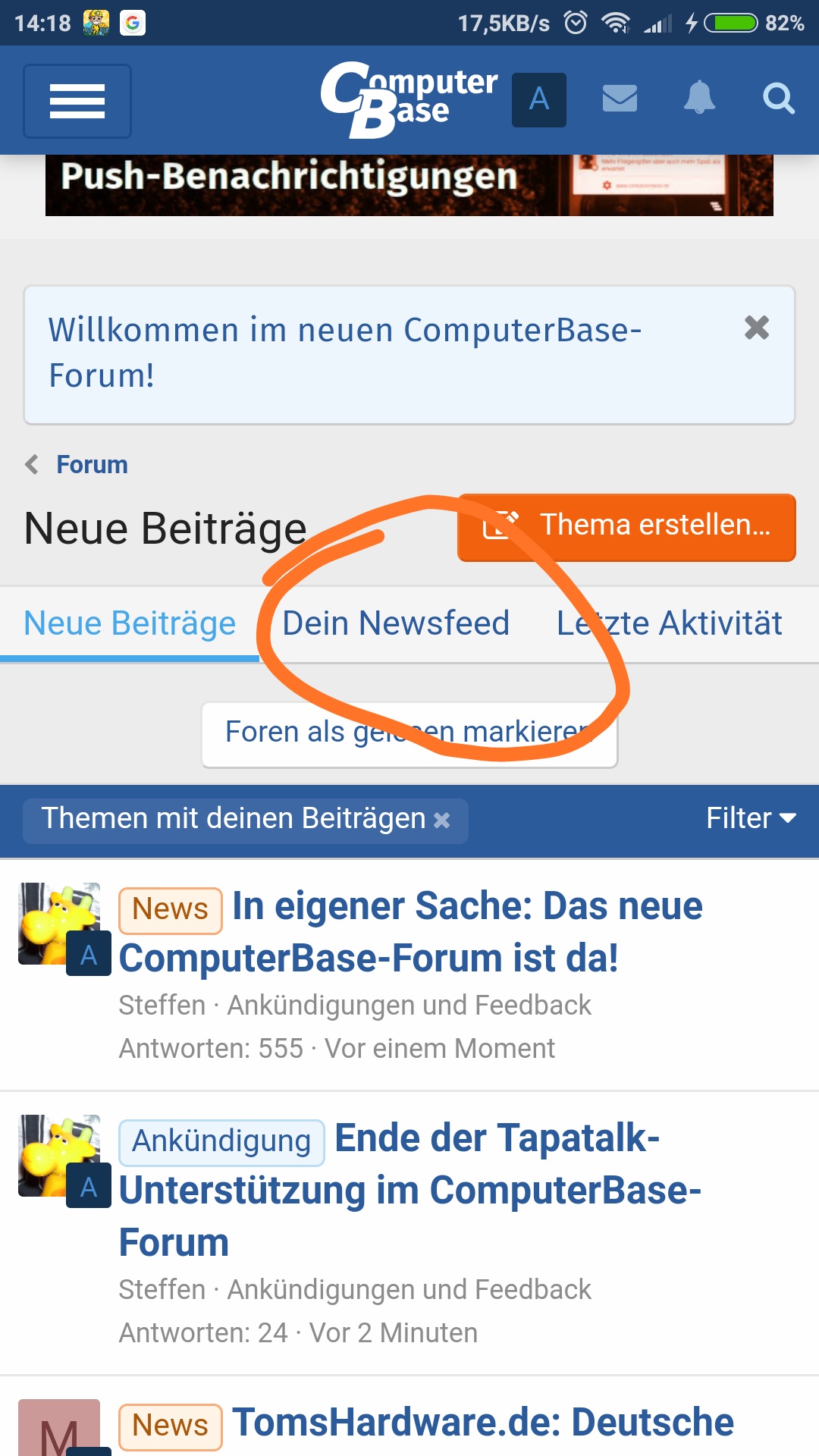The height and width of the screenshot is (1456, 819).
Task: Create a new thread with Thema erstellen
Action: (x=626, y=527)
